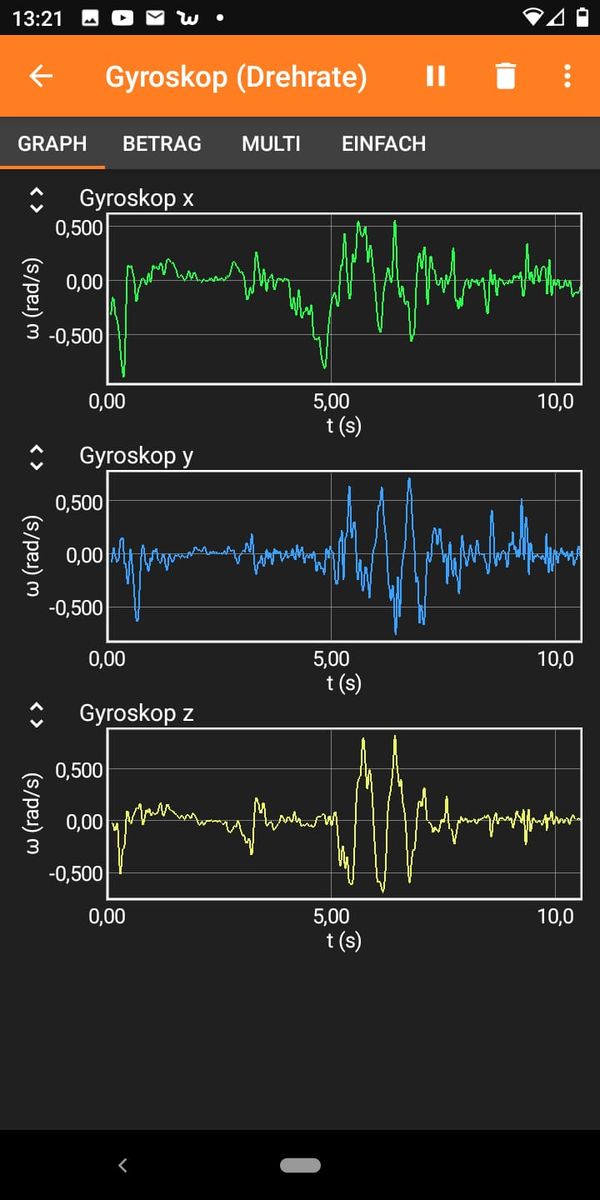This screenshot has height=1200, width=600.
Task: Expand the Gyroskop x graph
Action: pyautogui.click(x=37, y=199)
